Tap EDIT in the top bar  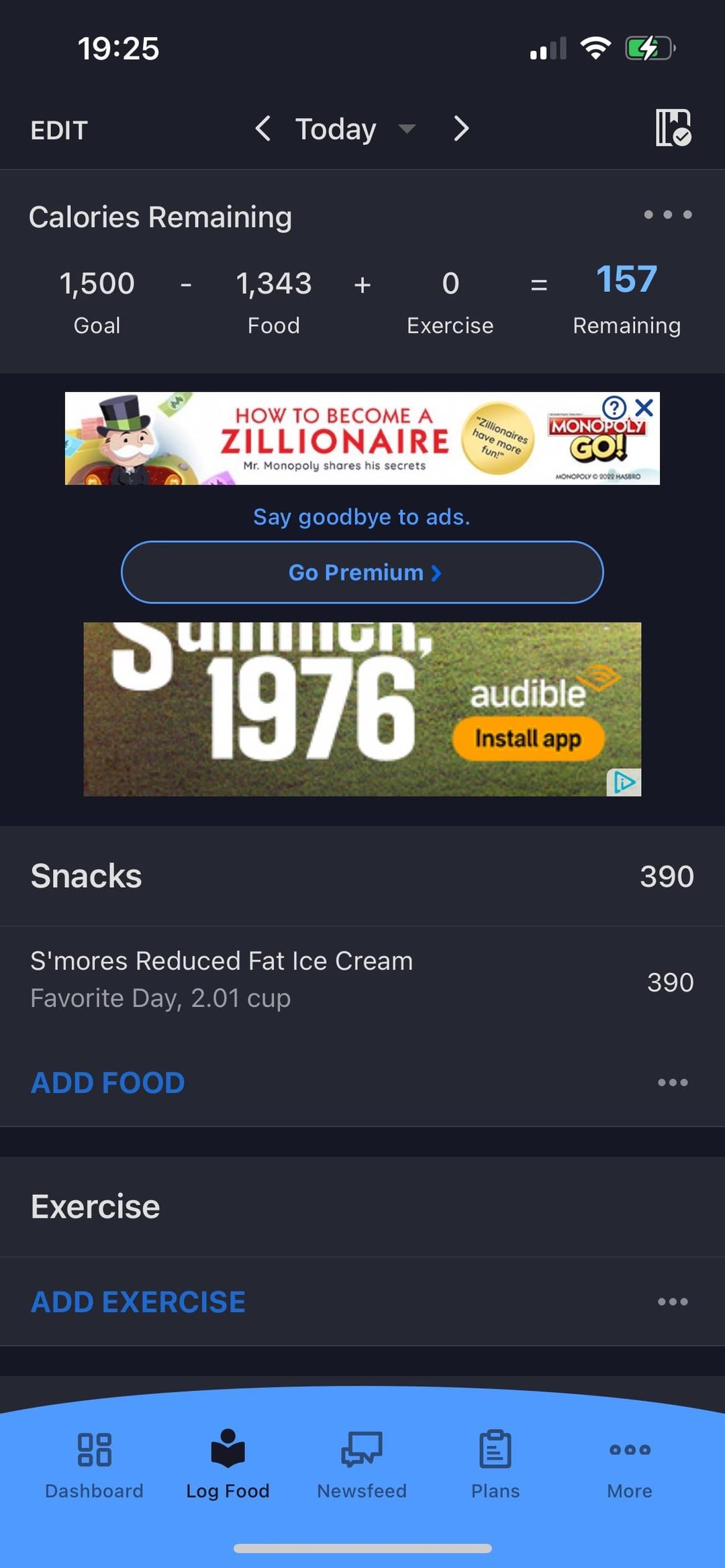coord(59,130)
